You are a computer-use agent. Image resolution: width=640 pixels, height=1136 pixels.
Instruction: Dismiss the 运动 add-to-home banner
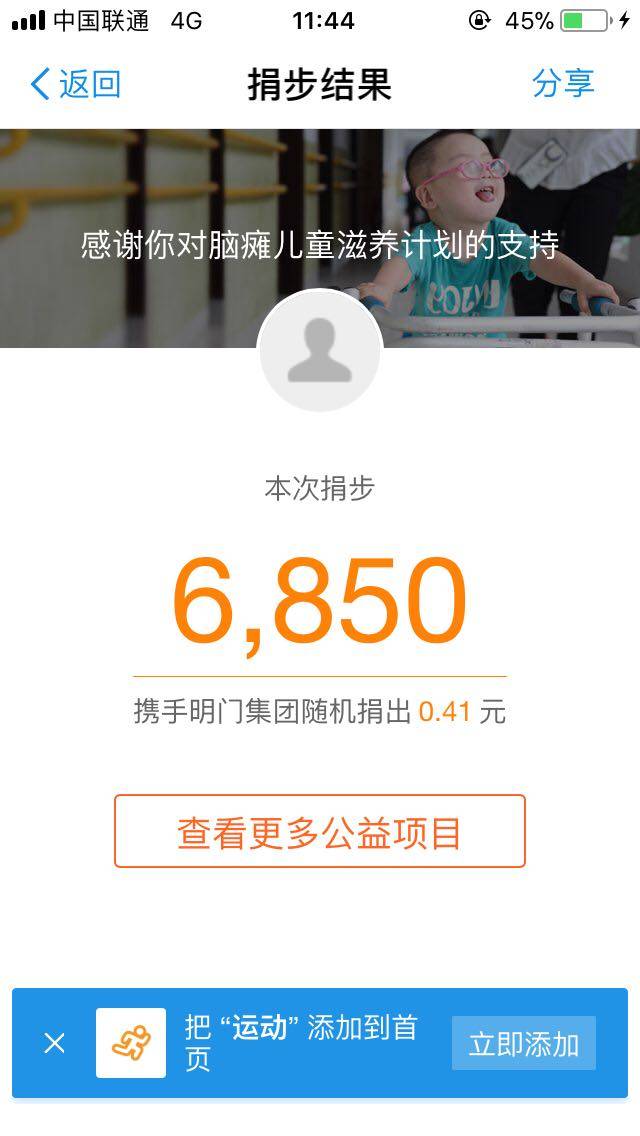click(x=55, y=1044)
